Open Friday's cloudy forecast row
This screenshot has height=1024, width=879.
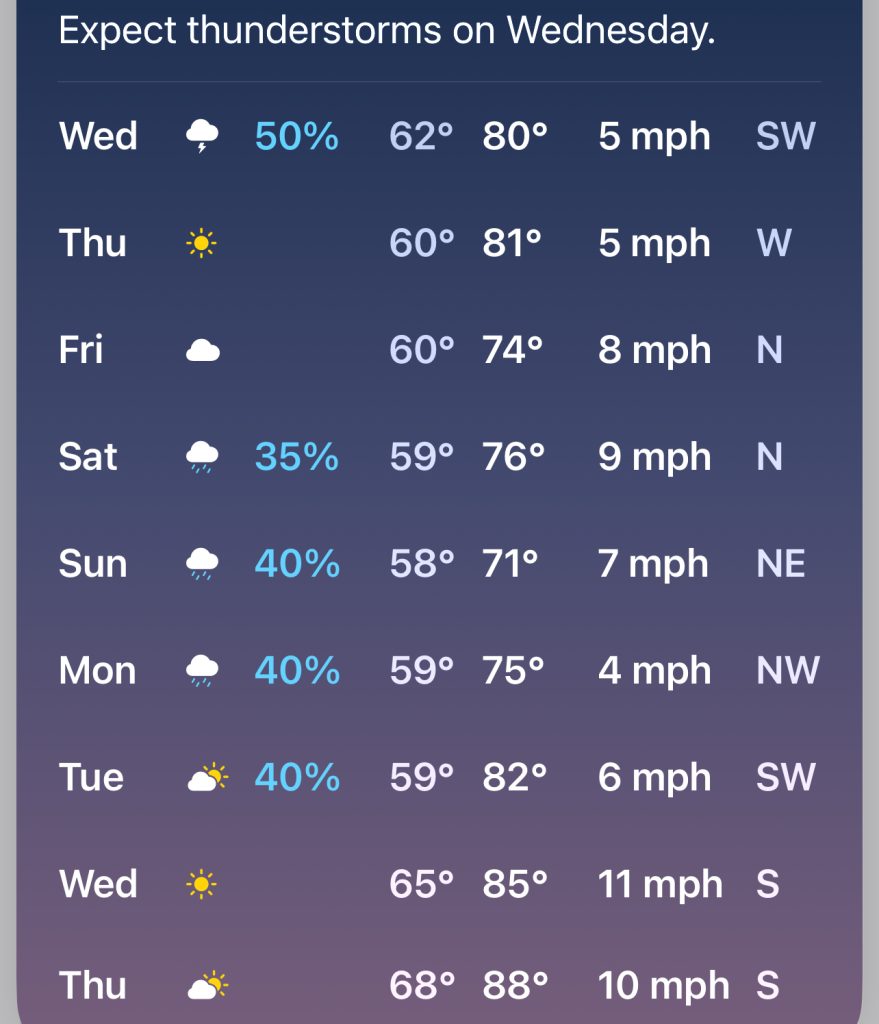point(438,350)
